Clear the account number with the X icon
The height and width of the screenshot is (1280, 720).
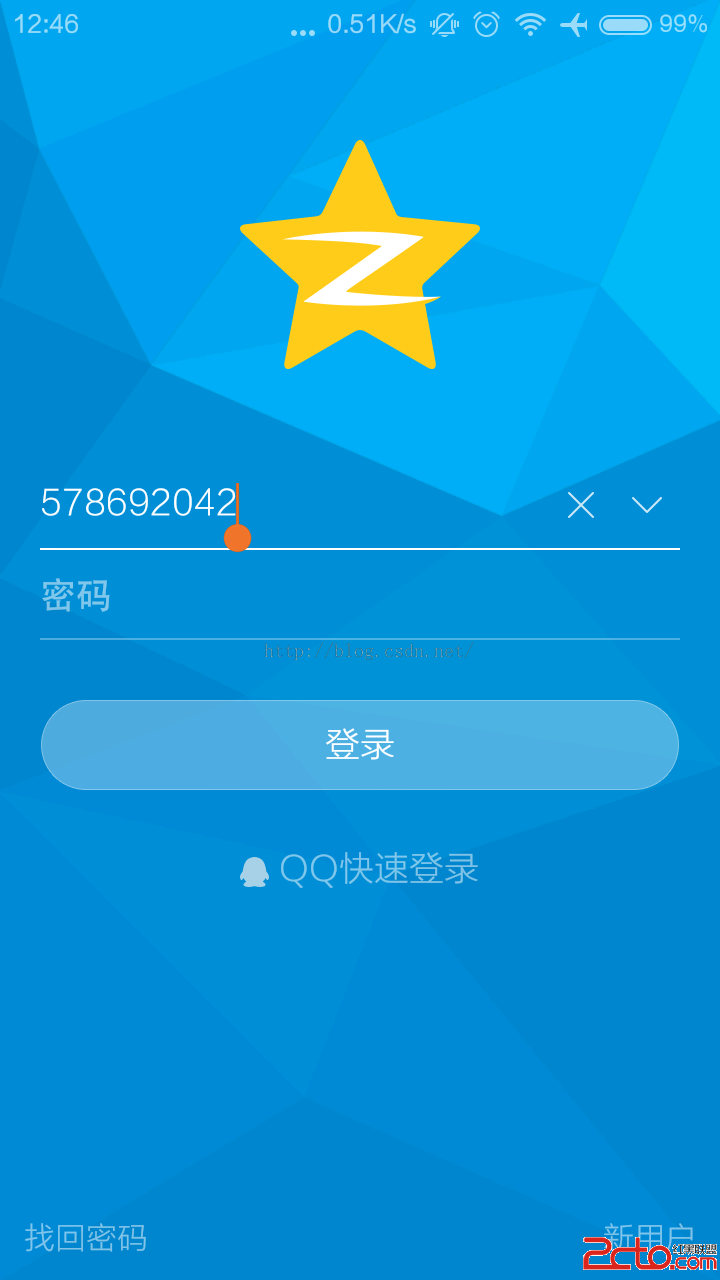click(580, 505)
